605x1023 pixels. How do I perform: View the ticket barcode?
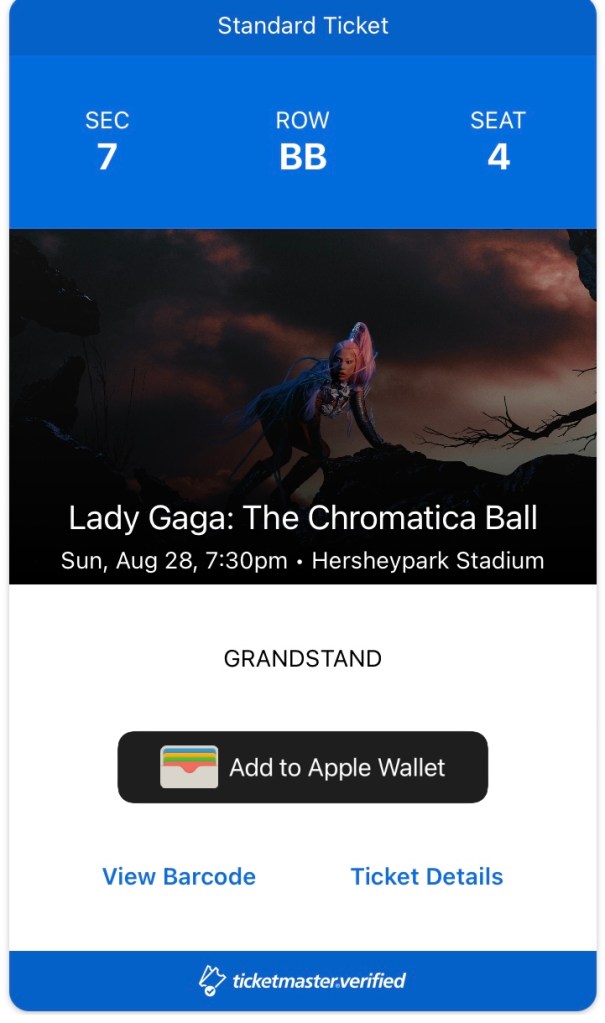(179, 877)
